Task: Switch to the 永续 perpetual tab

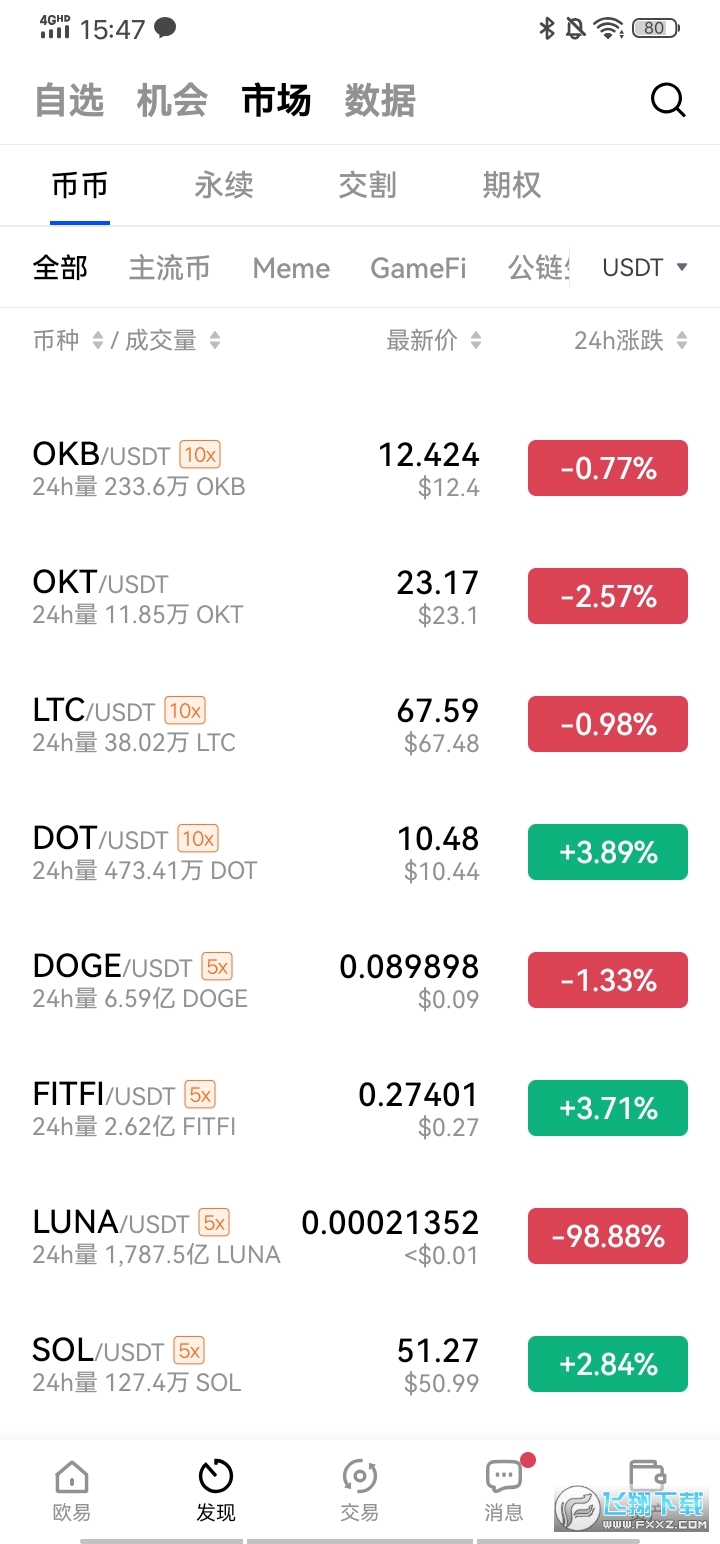Action: tap(223, 185)
